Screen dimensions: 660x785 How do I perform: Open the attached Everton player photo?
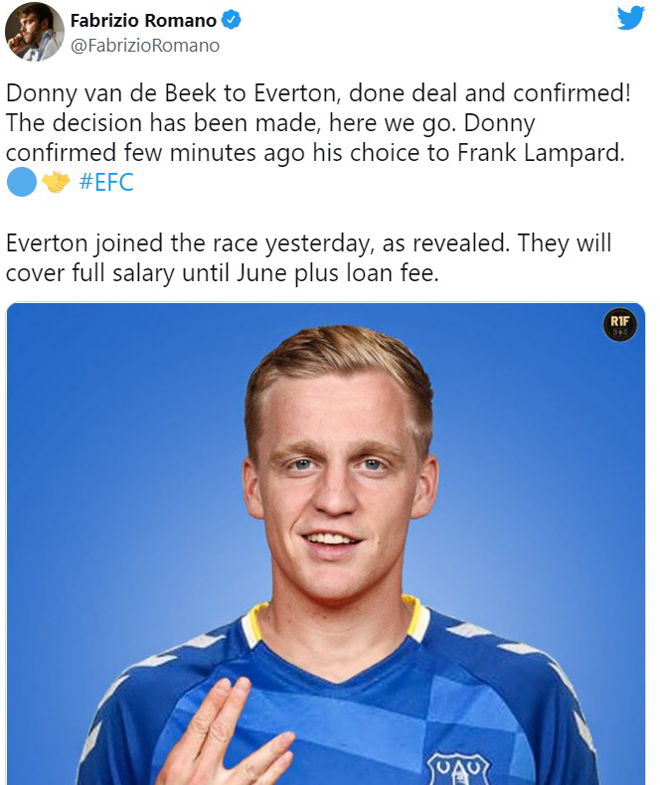click(326, 545)
